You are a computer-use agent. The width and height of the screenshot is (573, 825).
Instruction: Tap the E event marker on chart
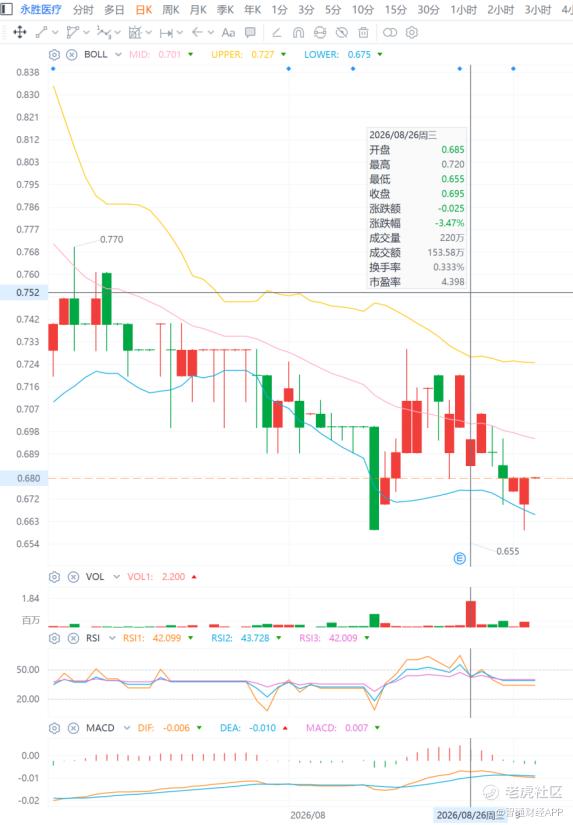(x=459, y=559)
